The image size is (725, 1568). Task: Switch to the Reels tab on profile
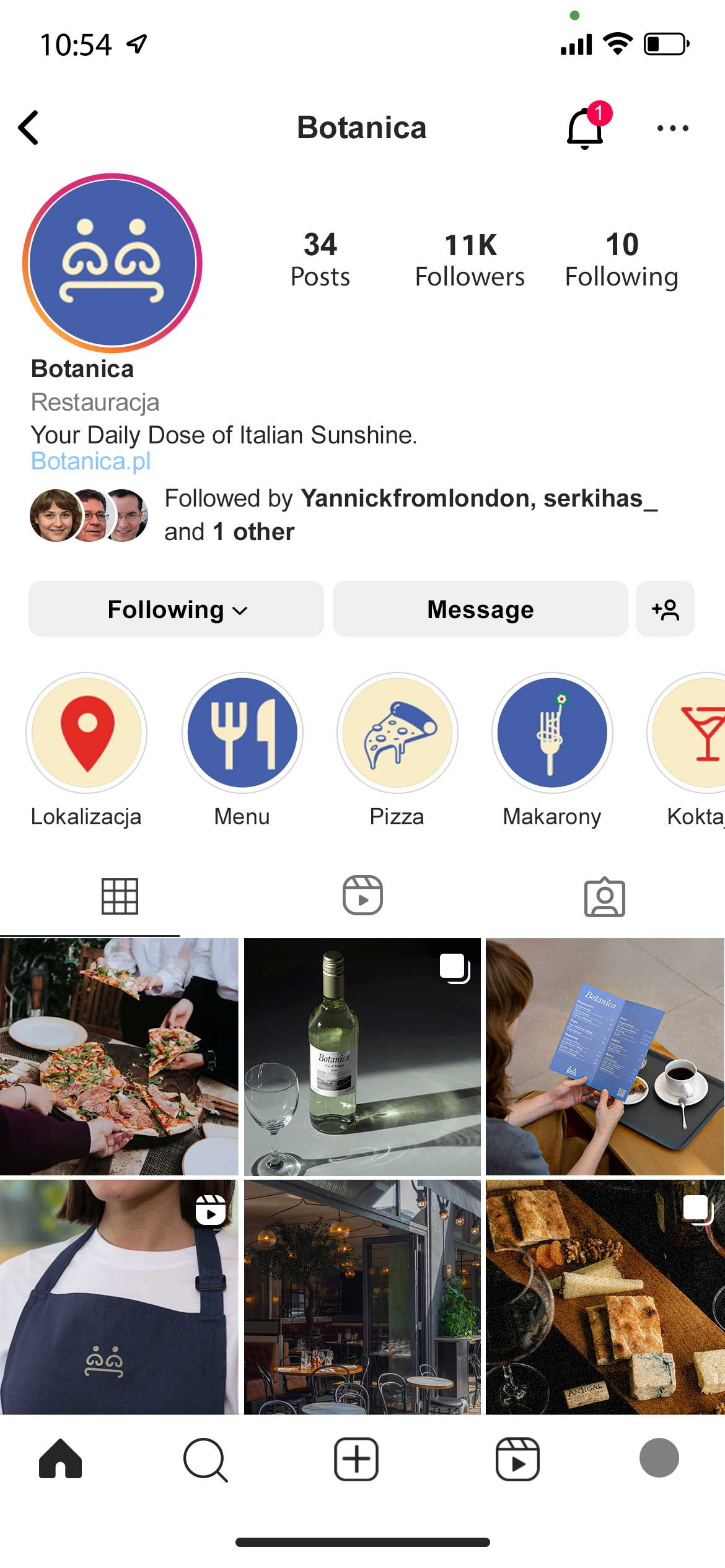362,895
